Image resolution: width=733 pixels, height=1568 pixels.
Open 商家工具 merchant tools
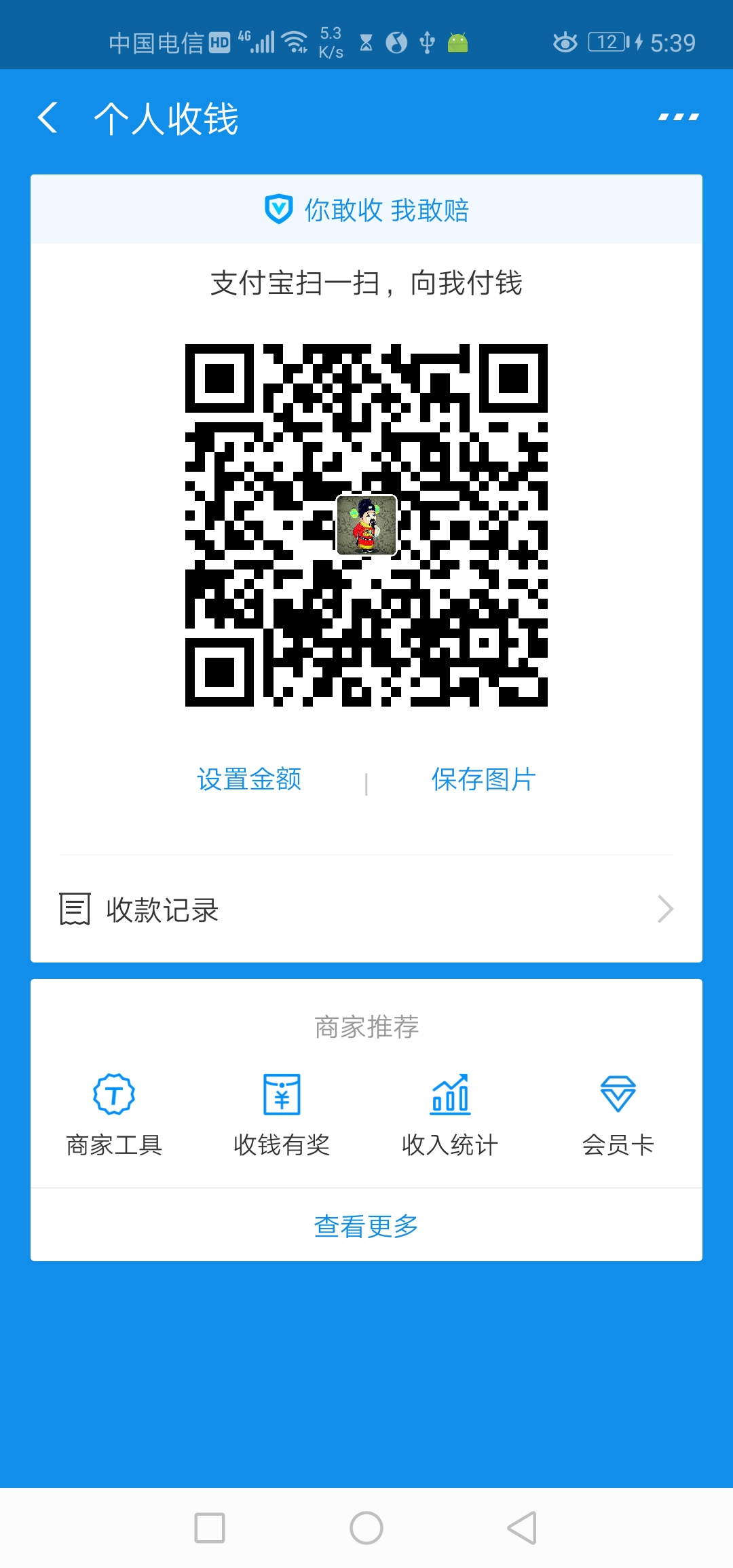(x=114, y=1115)
